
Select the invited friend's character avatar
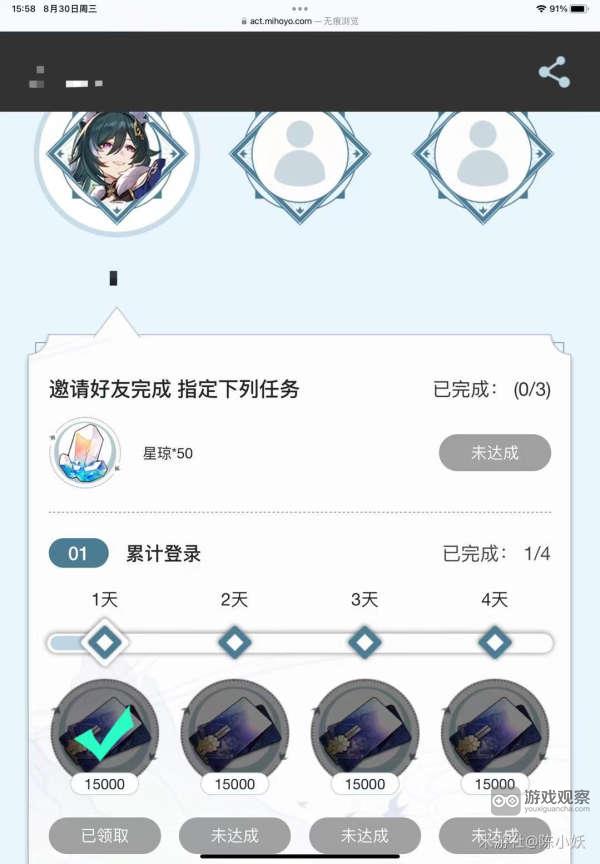coord(117,153)
